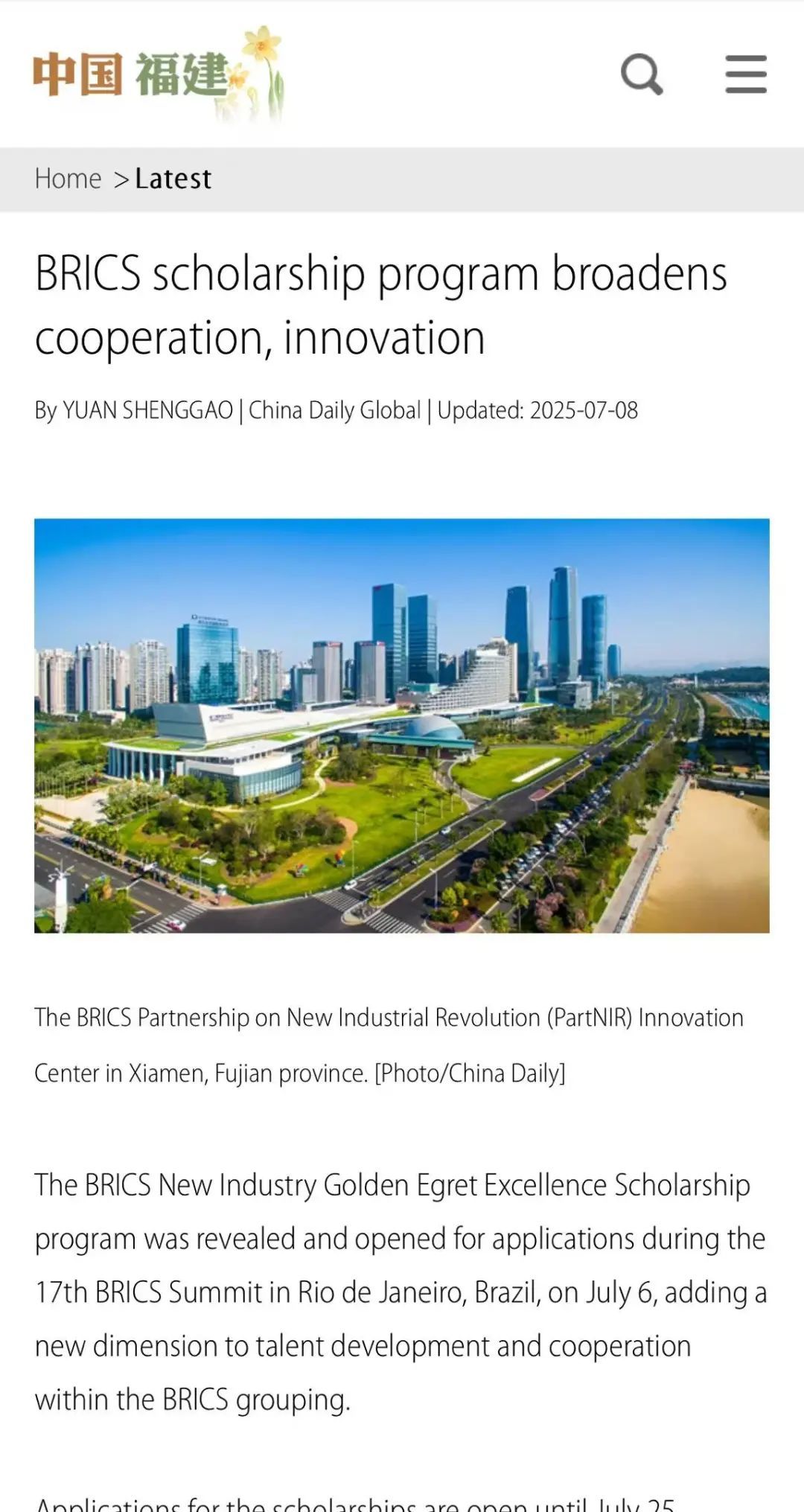Go to Home breadcrumb link

pyautogui.click(x=68, y=179)
